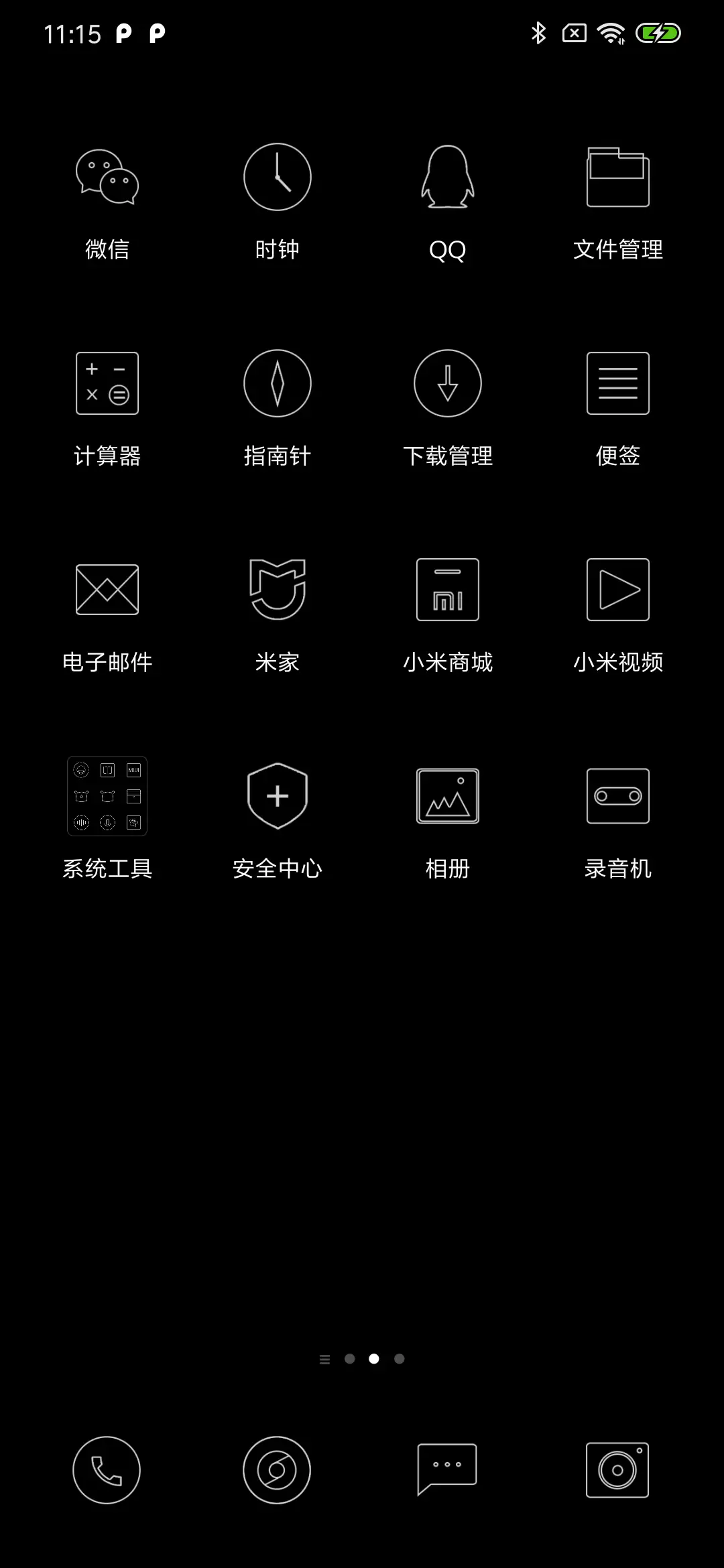
Task: Launch the 计算器 calculator
Action: pos(107,383)
